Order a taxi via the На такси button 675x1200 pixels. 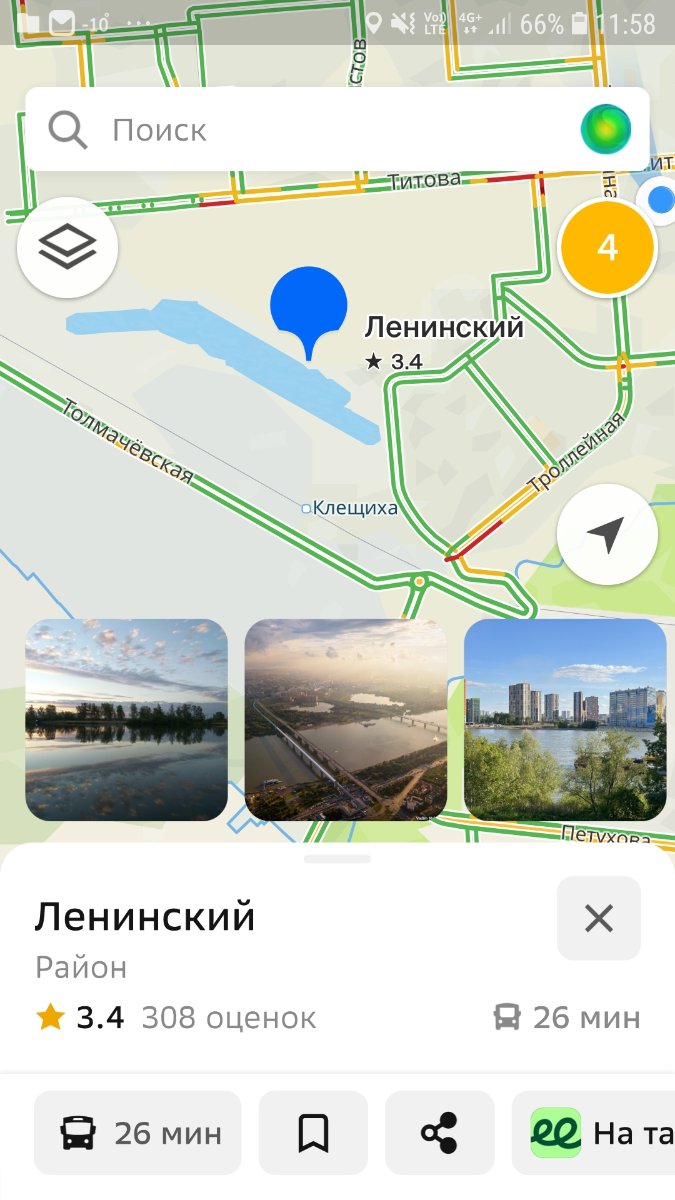point(595,1133)
